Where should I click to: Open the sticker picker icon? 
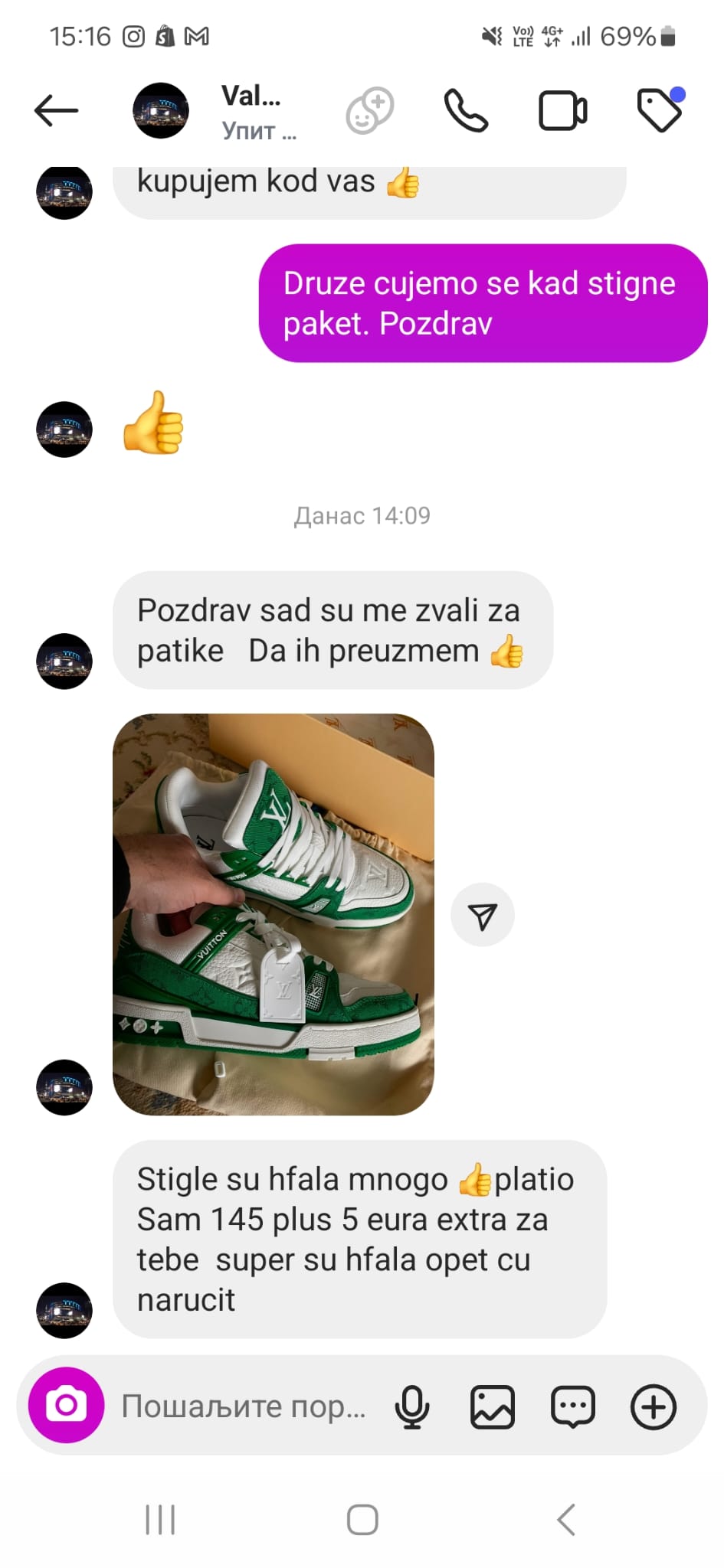tap(572, 1406)
